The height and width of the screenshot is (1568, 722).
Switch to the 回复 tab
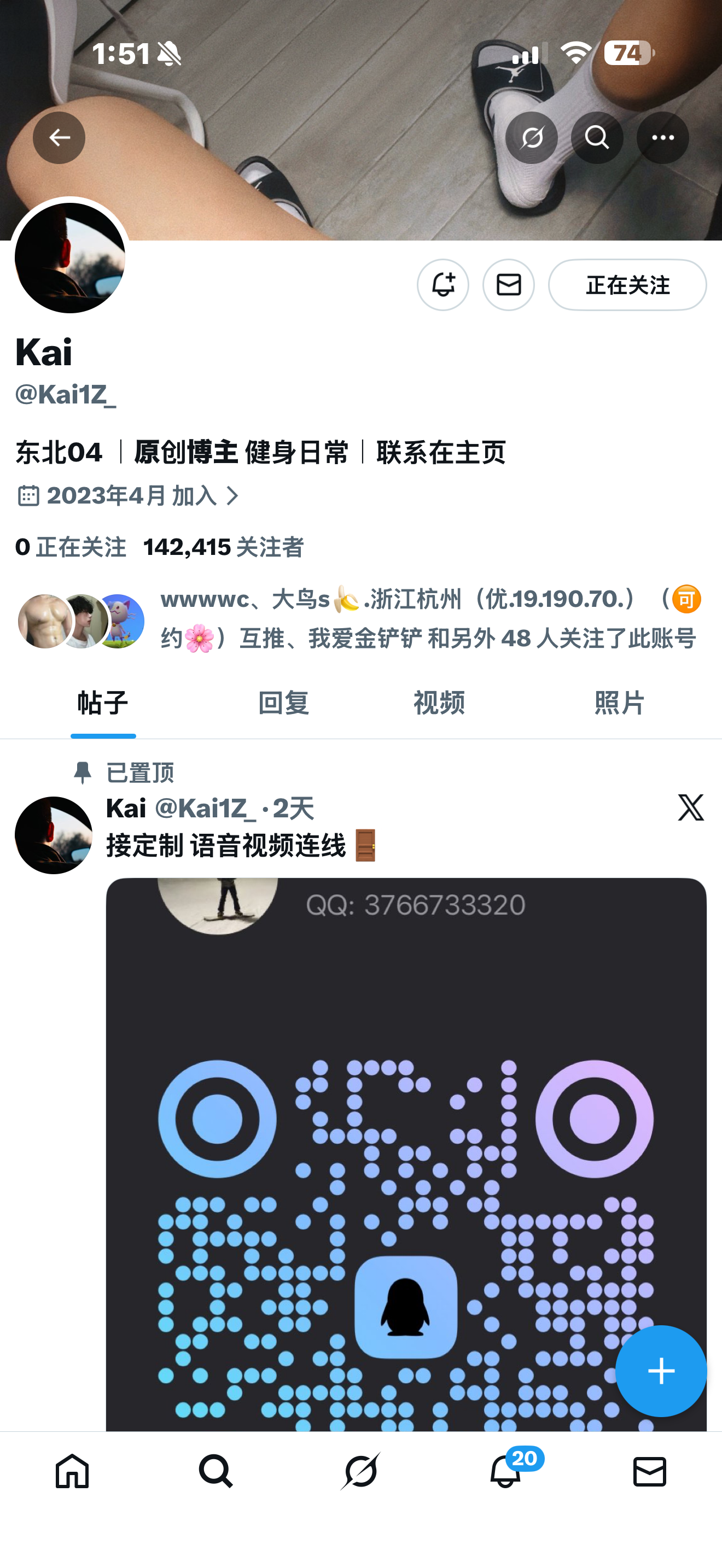(x=283, y=703)
